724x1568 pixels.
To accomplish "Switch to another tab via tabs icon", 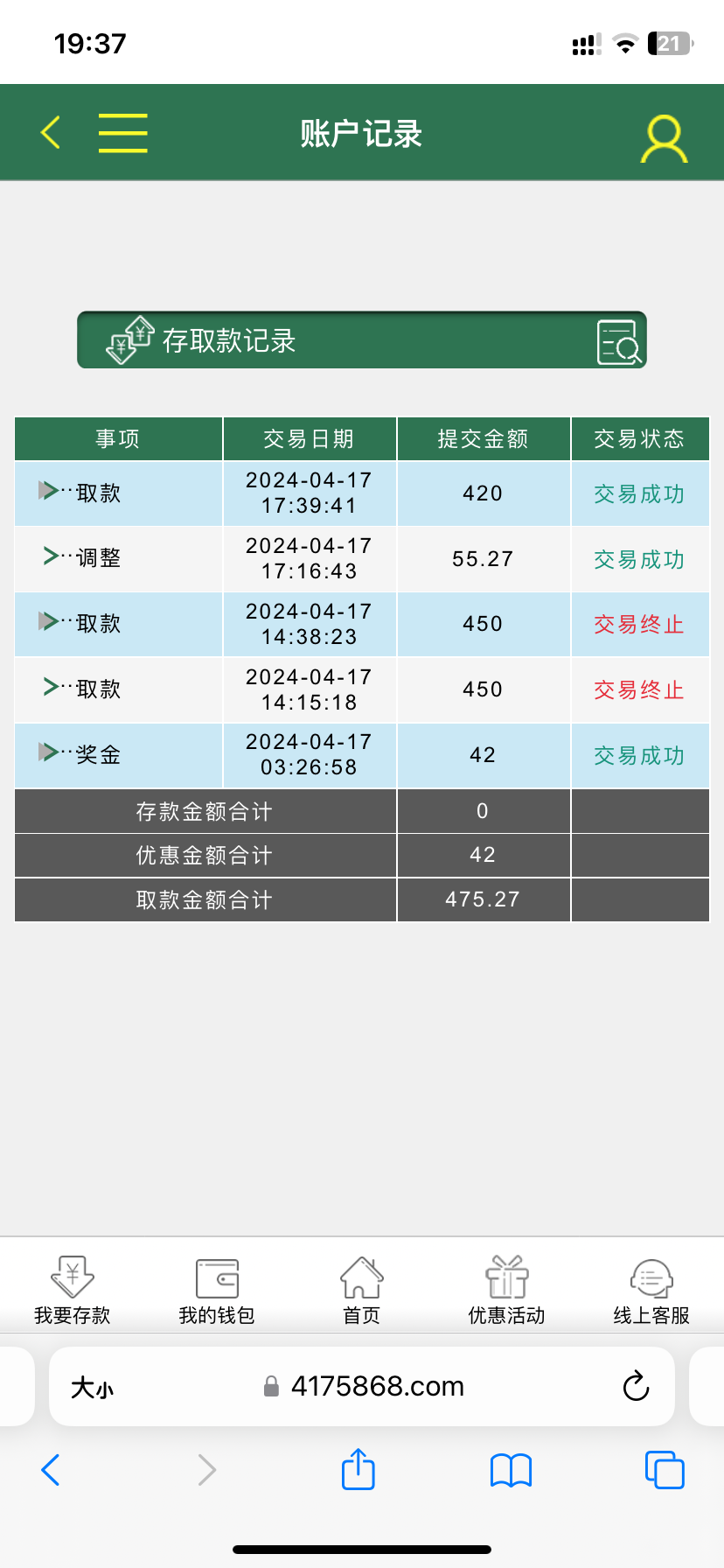I will 665,1471.
